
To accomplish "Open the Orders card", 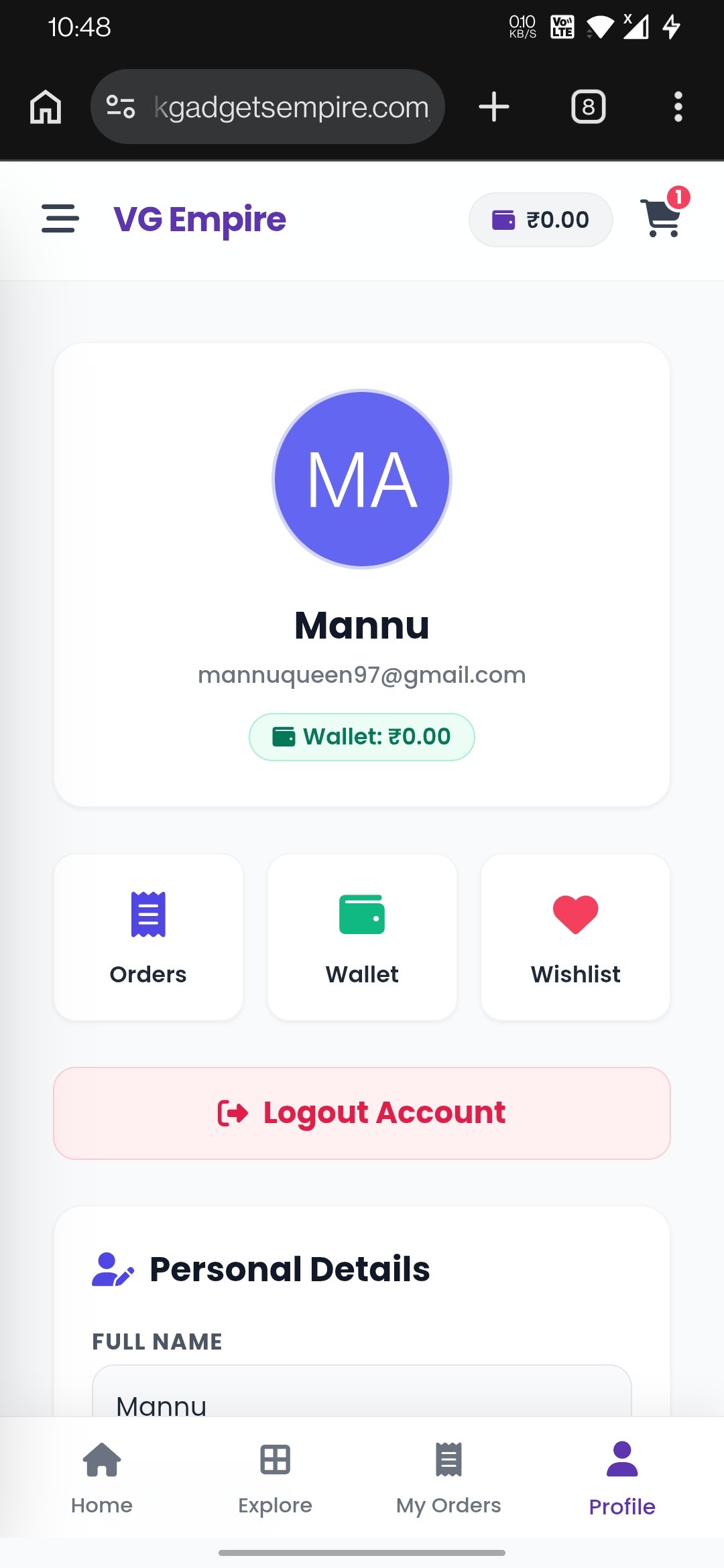I will (x=148, y=937).
